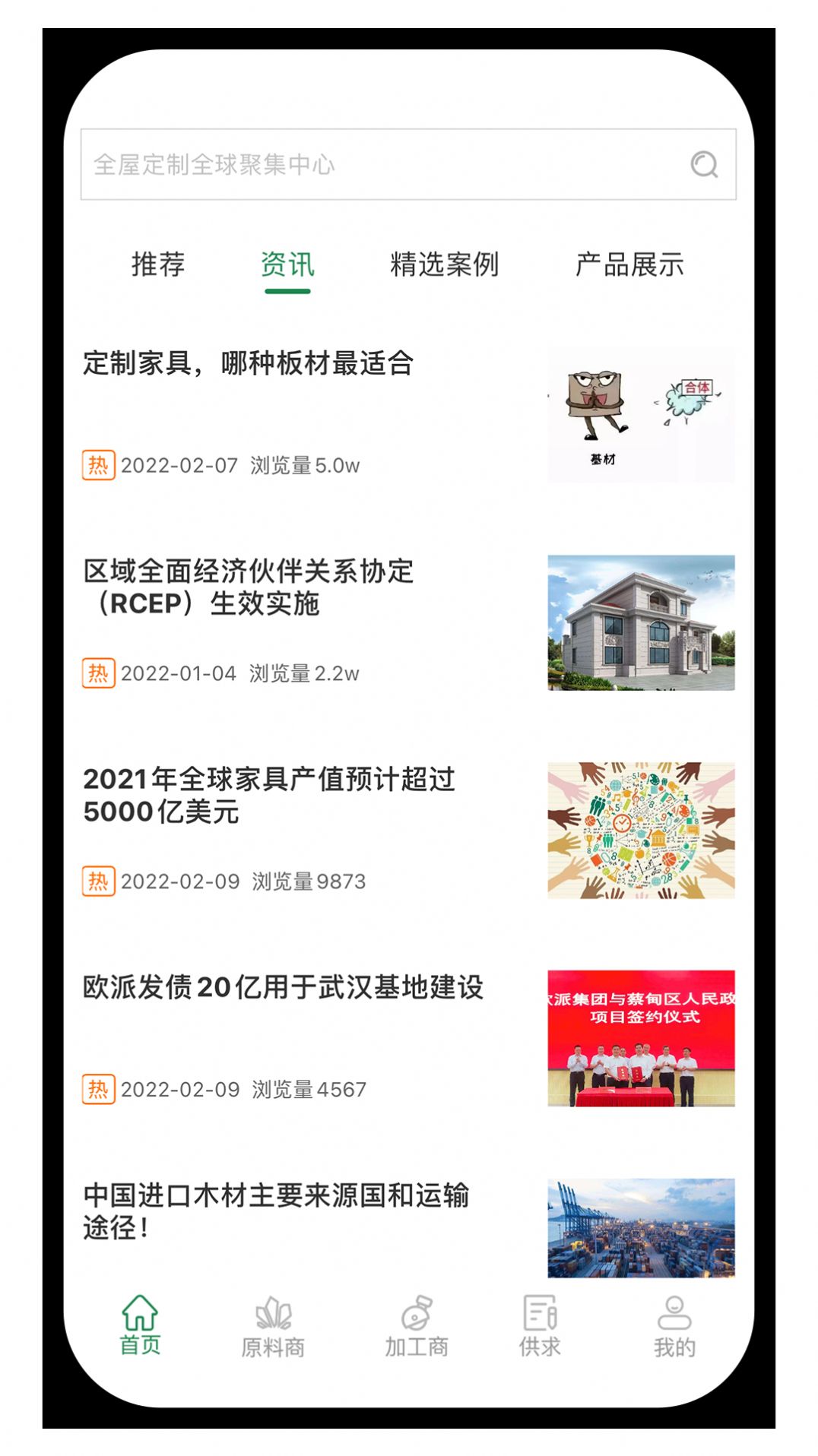Go to 首页 in bottom navigation
This screenshot has height=1456, width=818.
pos(141,1326)
